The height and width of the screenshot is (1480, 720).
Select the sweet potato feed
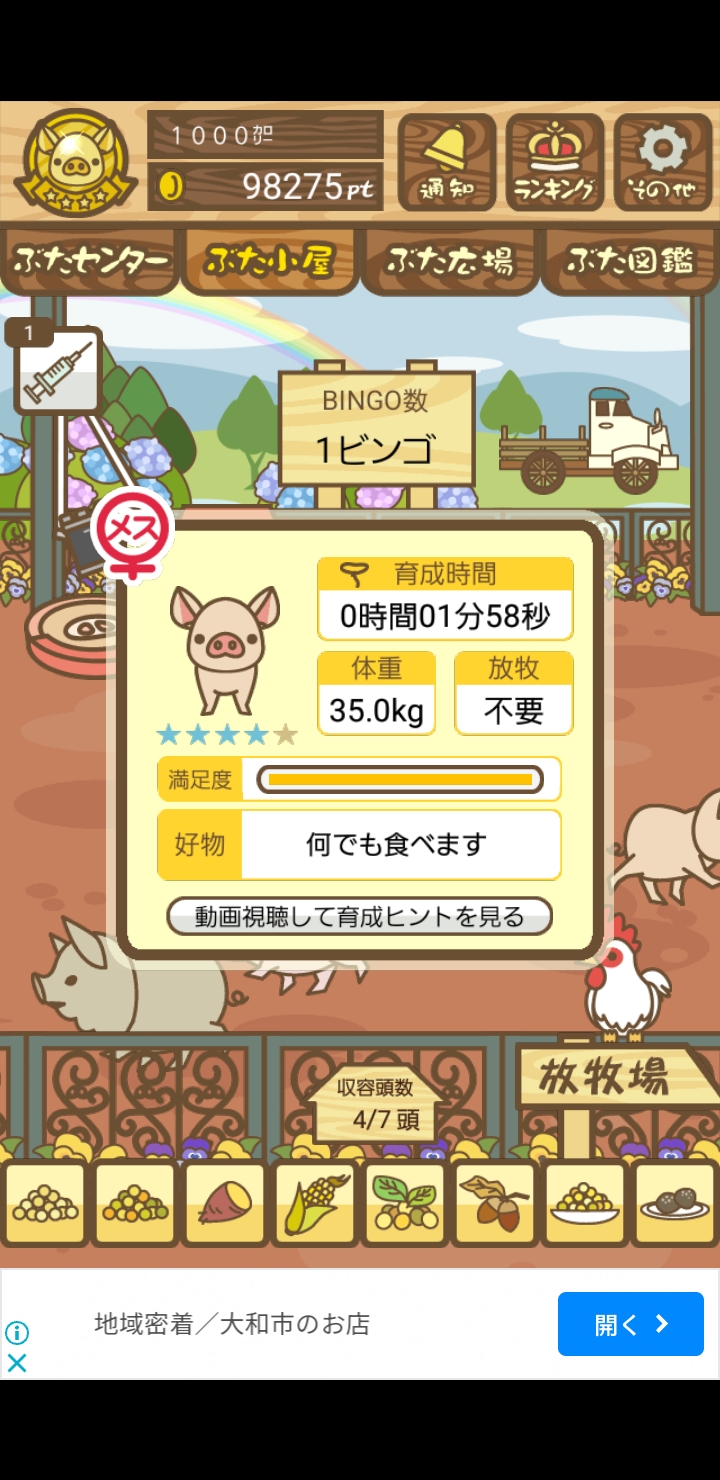pyautogui.click(x=224, y=1203)
